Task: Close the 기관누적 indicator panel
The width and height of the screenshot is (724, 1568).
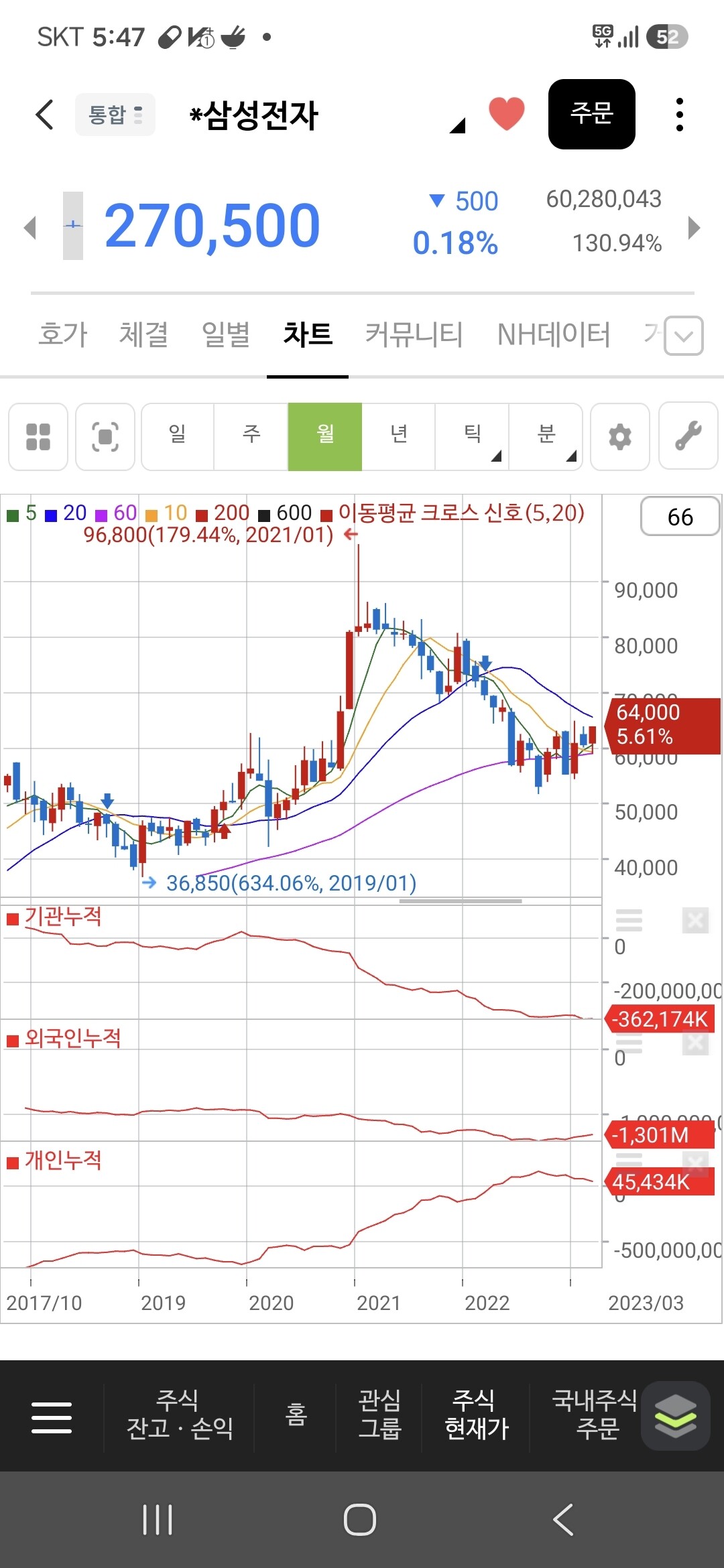Action: (695, 921)
